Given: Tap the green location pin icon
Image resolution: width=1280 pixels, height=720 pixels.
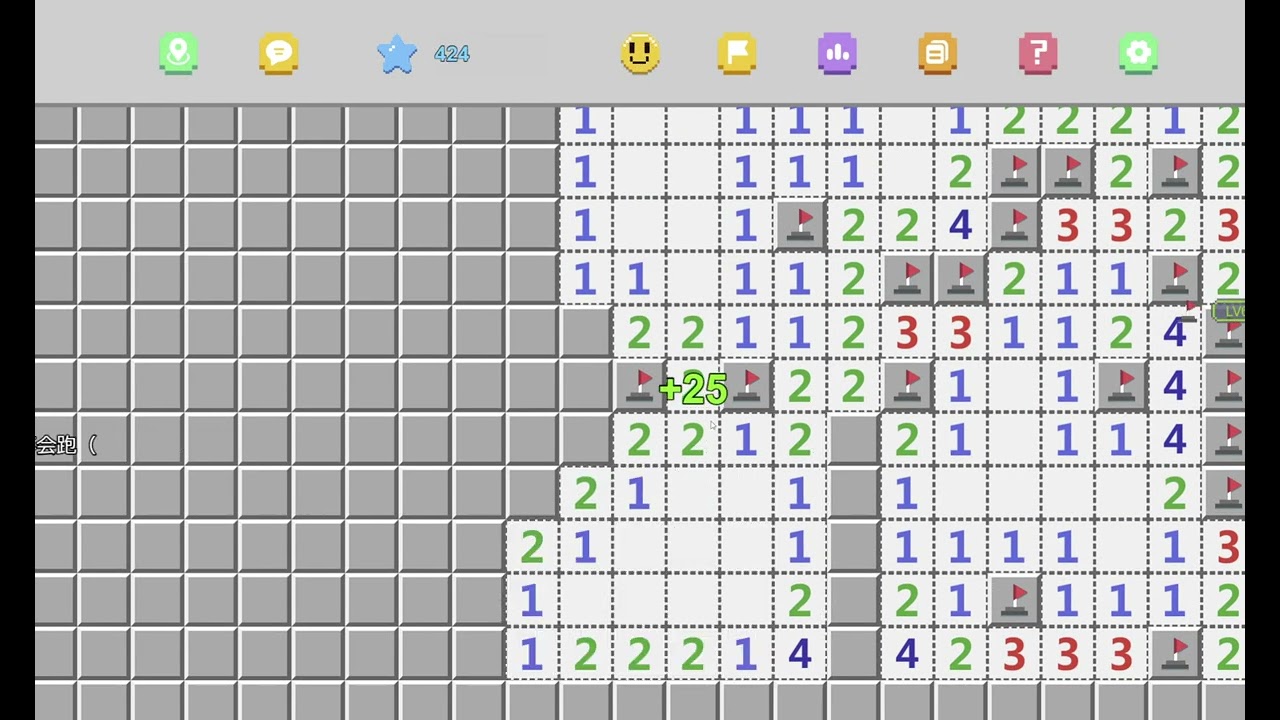Looking at the screenshot, I should click(178, 53).
